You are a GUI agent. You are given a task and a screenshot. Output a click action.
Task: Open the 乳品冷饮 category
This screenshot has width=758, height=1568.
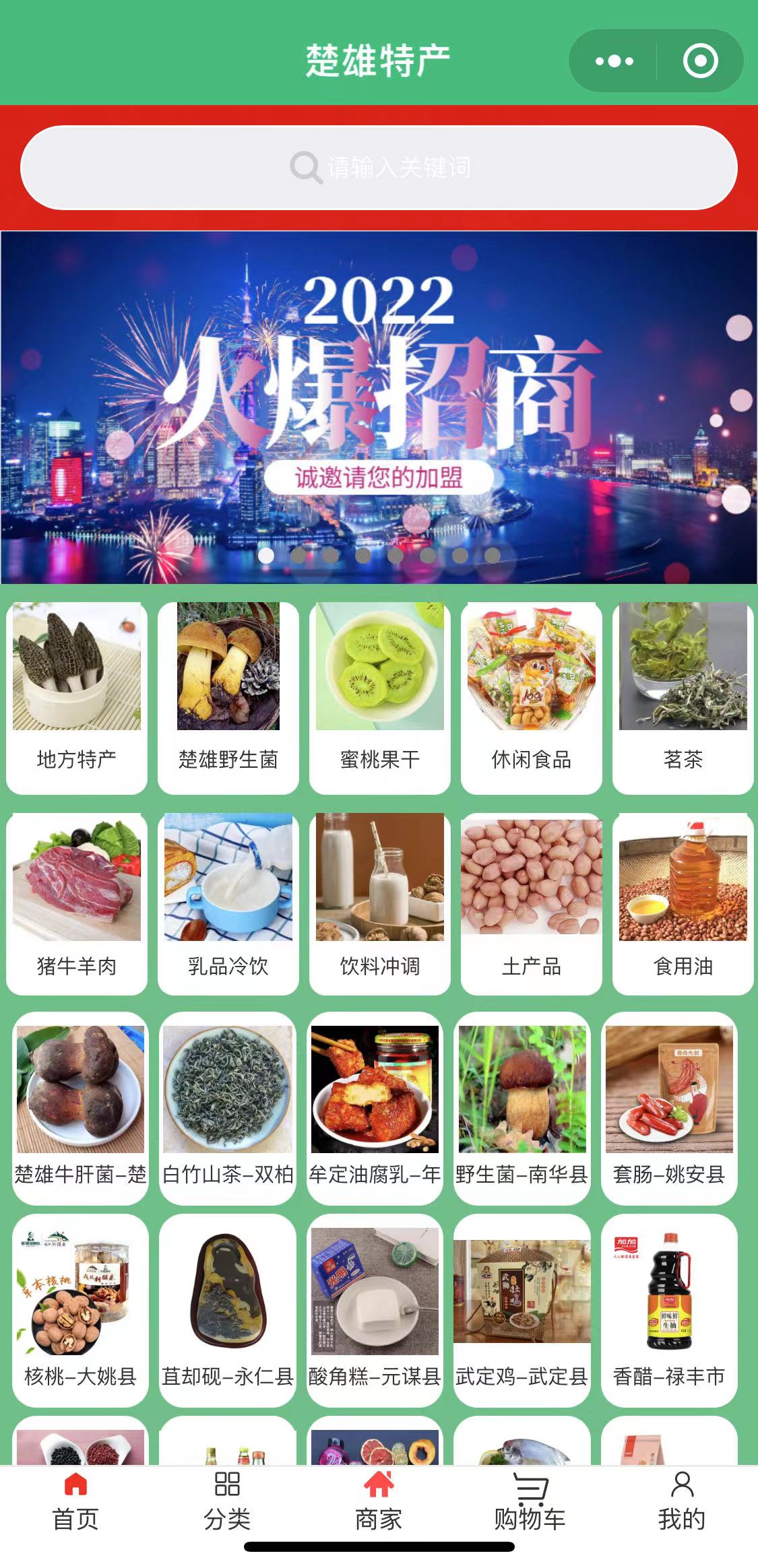pos(228,903)
